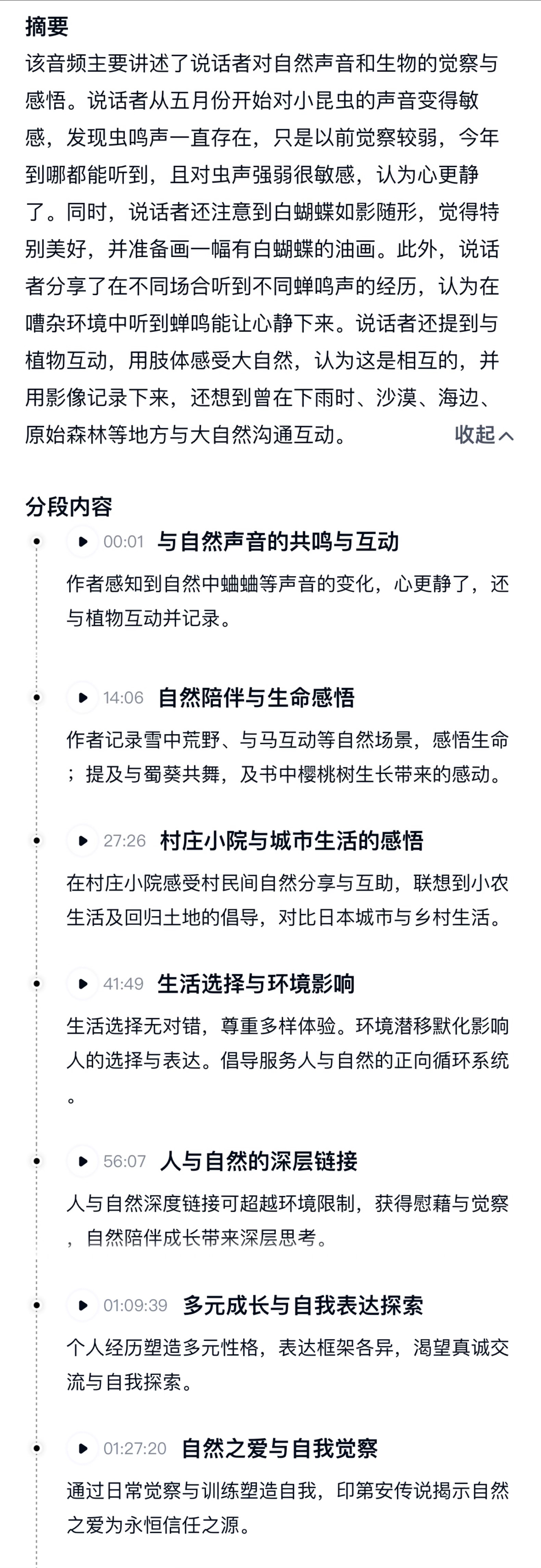
Task: Play the 14:06 segment 自然陪伴与生命感悟
Action: (x=83, y=697)
